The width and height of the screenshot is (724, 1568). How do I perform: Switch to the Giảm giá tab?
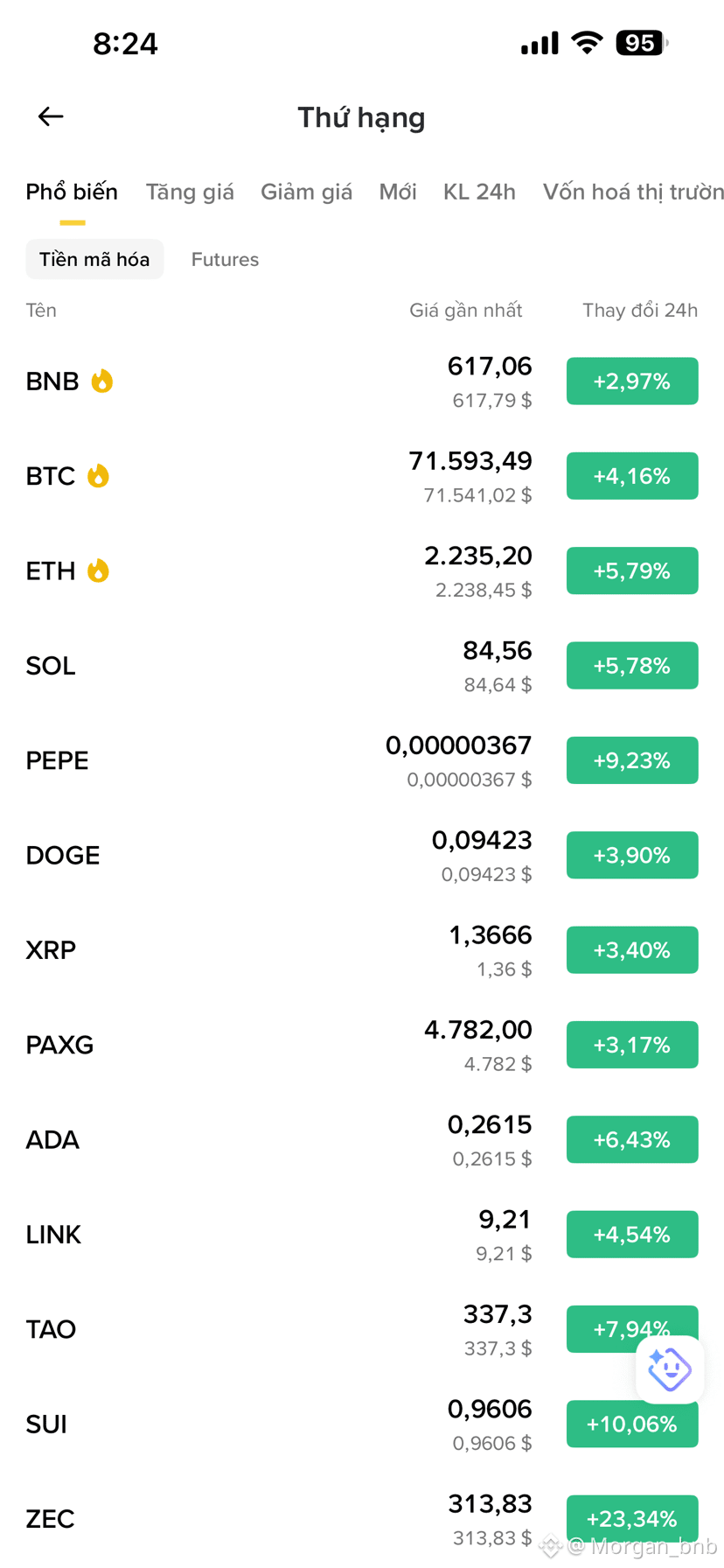click(306, 192)
